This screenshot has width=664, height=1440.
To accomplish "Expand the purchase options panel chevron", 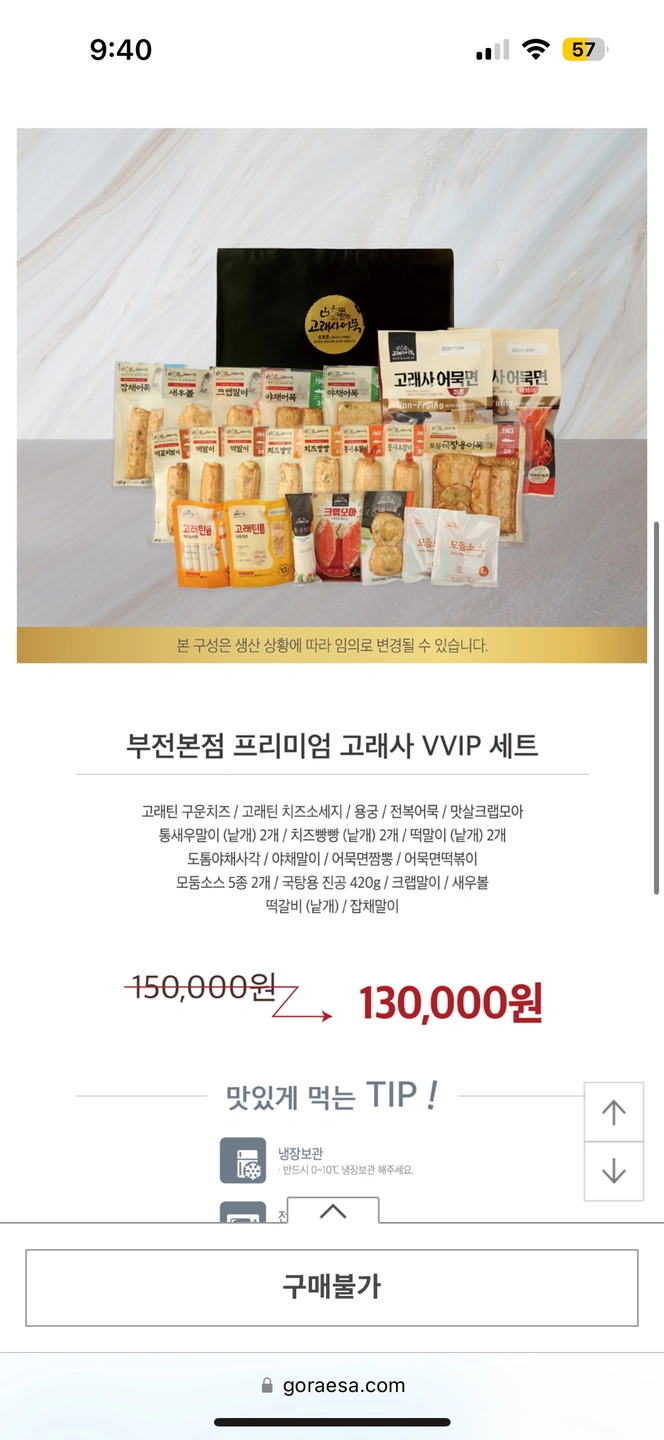I will (x=332, y=1211).
